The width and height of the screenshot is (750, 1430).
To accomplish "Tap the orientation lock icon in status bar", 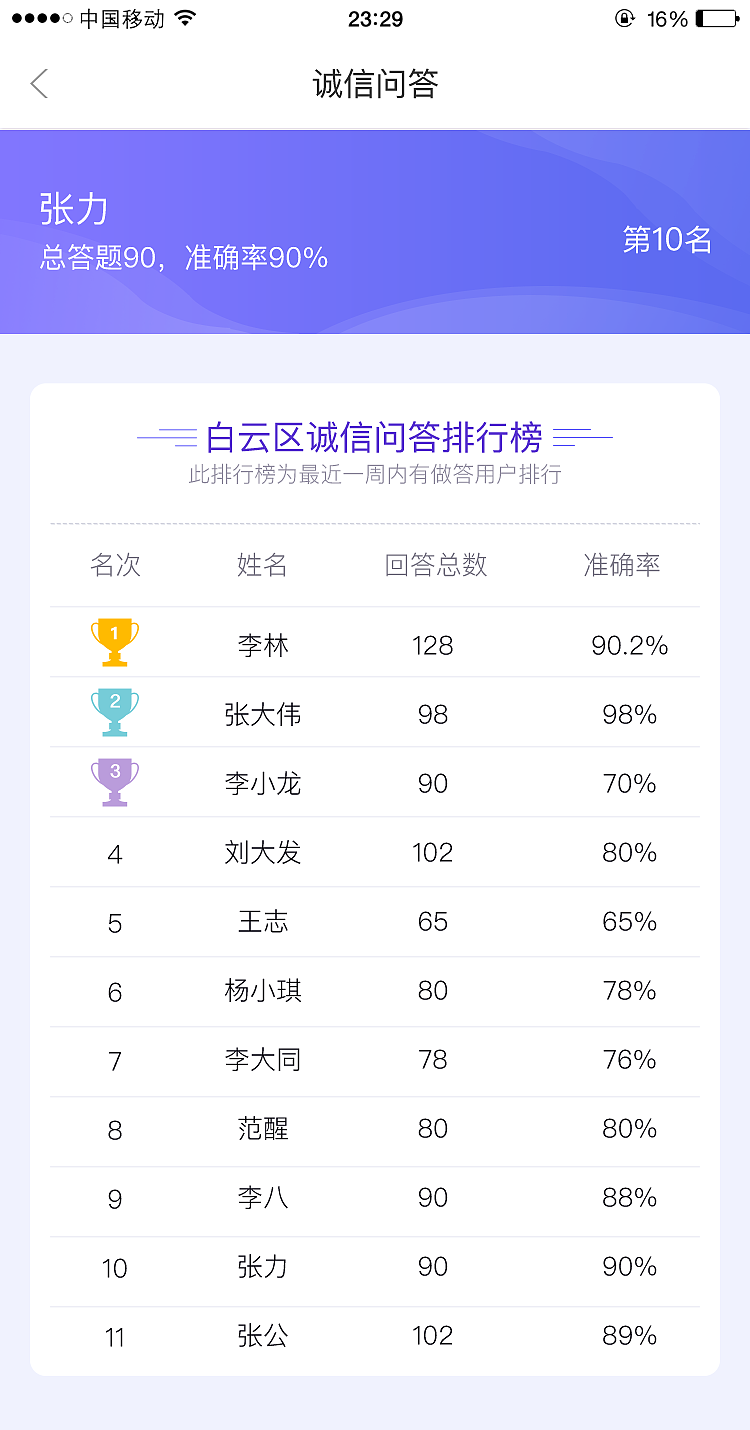I will [x=622, y=16].
